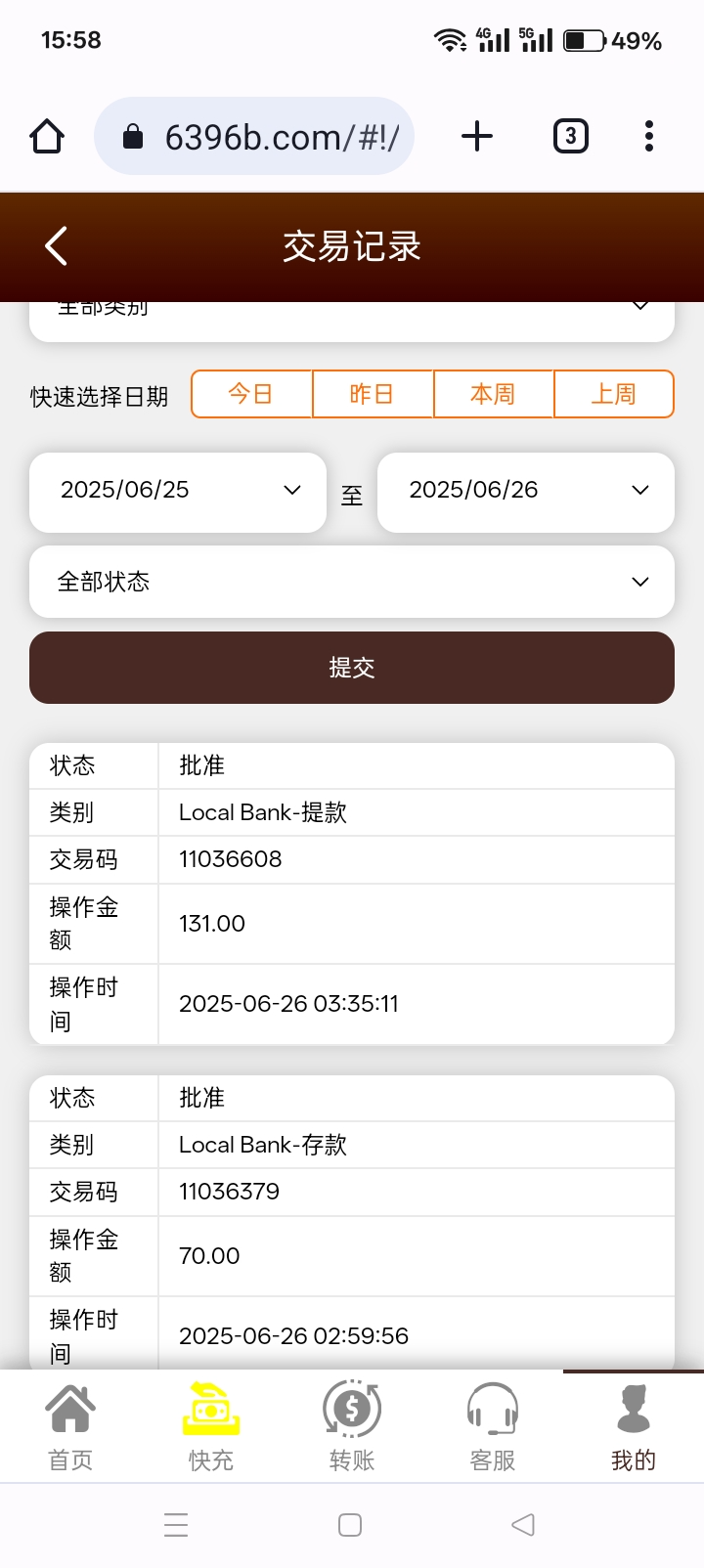Select the 上周 quick date option
The image size is (704, 1568).
click(614, 394)
